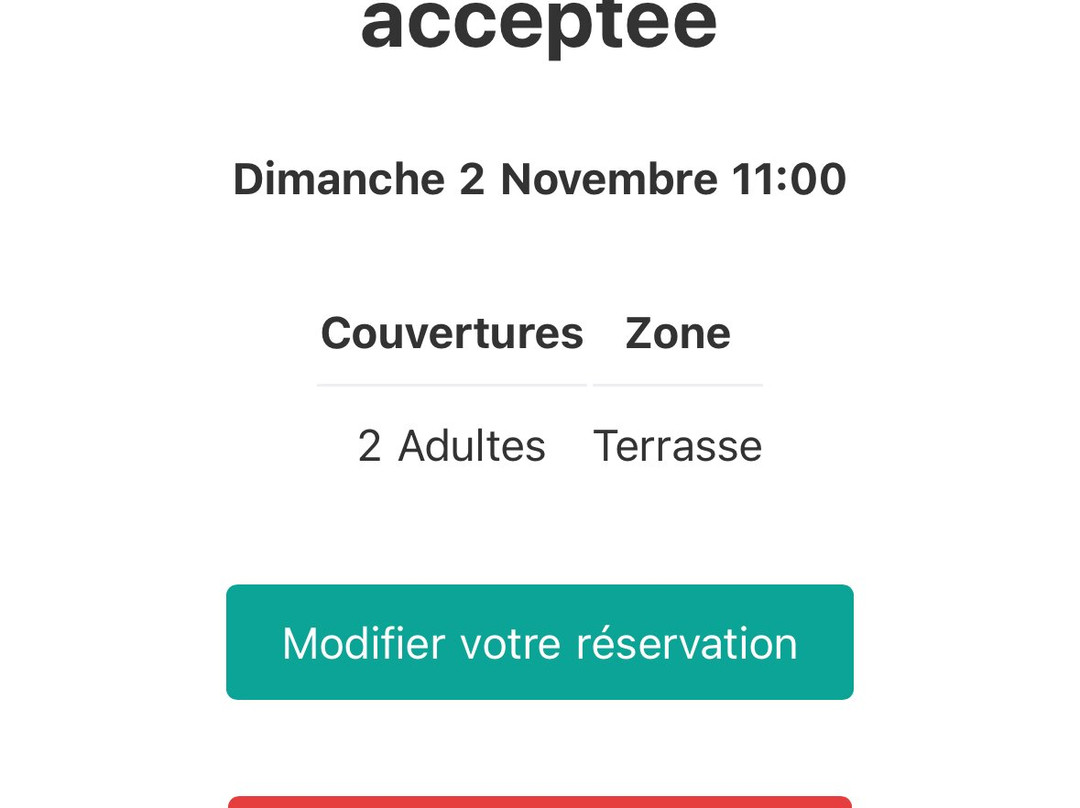1080x808 pixels.
Task: Tap Modifier votre réservation button
Action: 540,642
